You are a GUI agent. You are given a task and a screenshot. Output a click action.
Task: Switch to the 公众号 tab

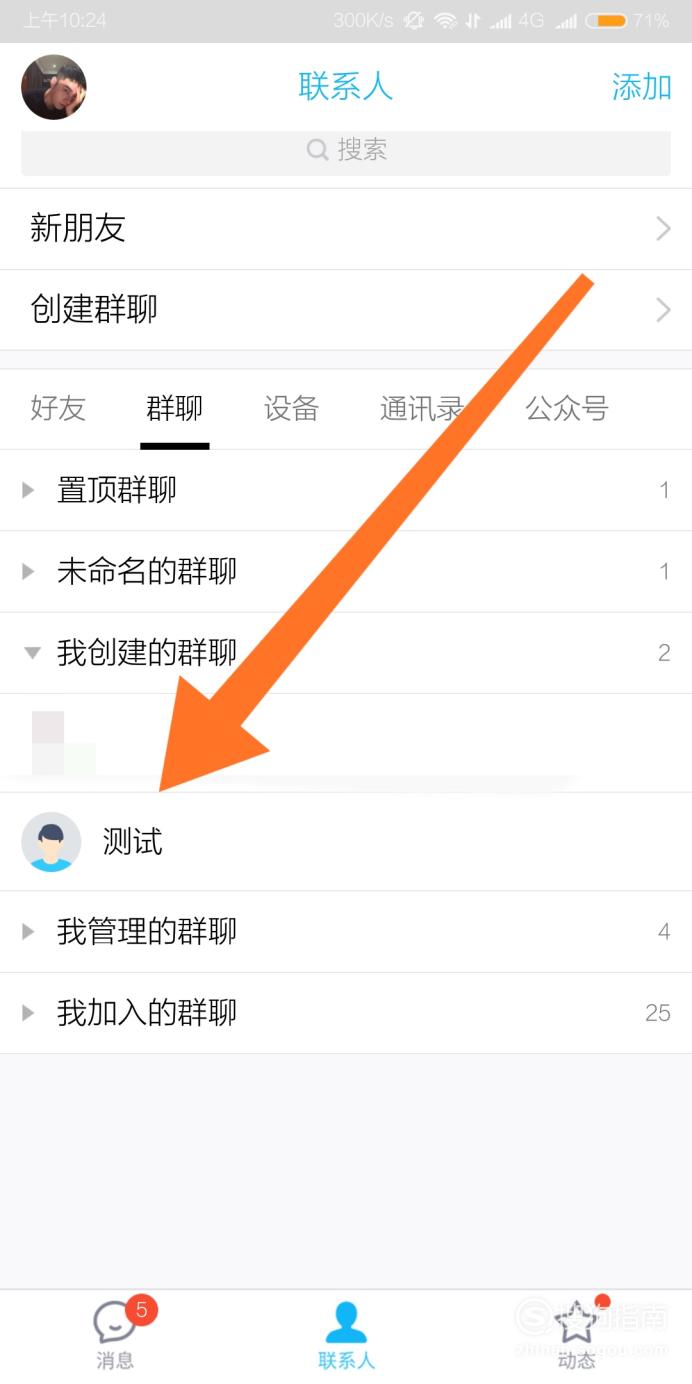567,408
